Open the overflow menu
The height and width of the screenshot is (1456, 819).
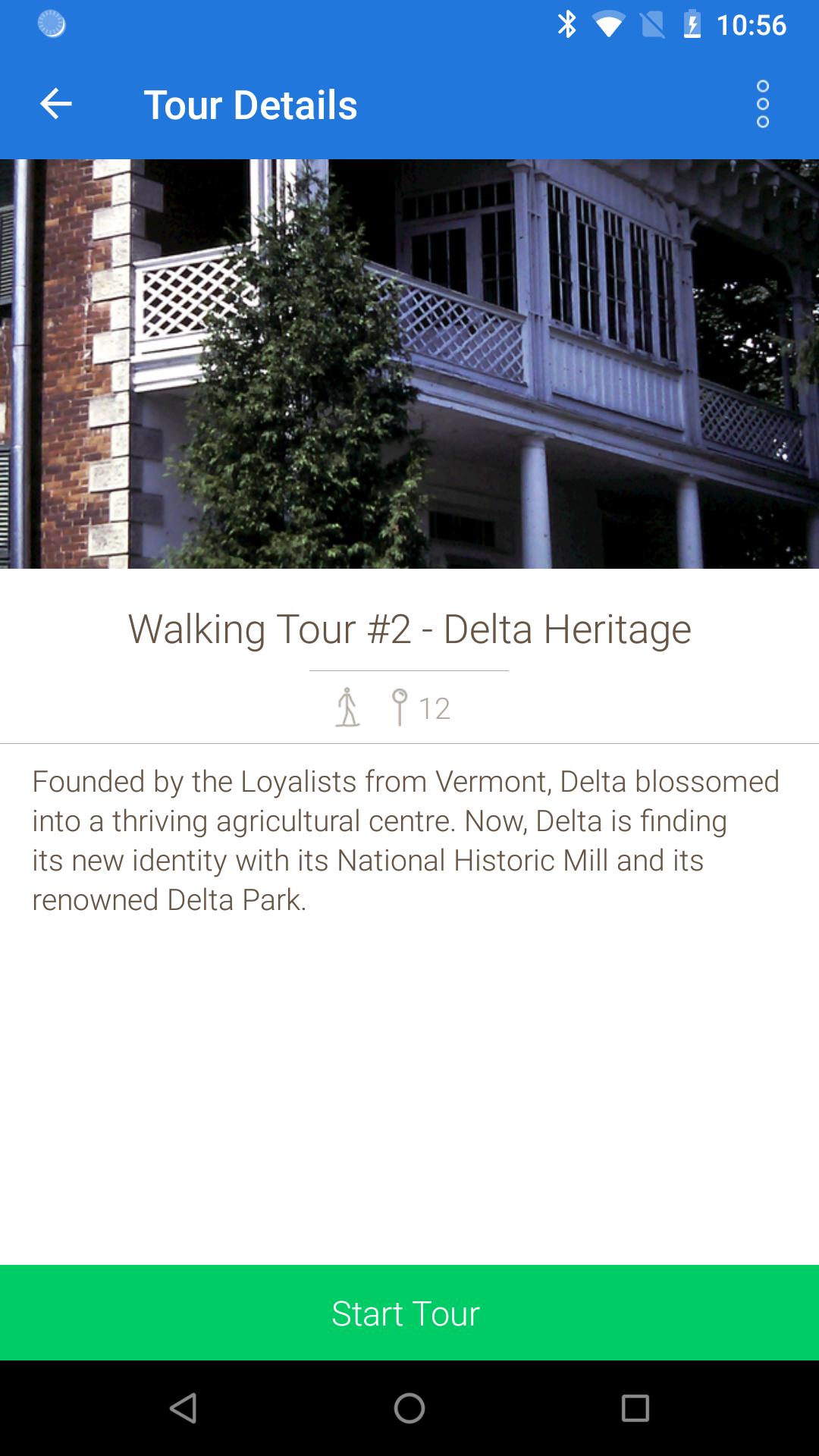pos(762,104)
